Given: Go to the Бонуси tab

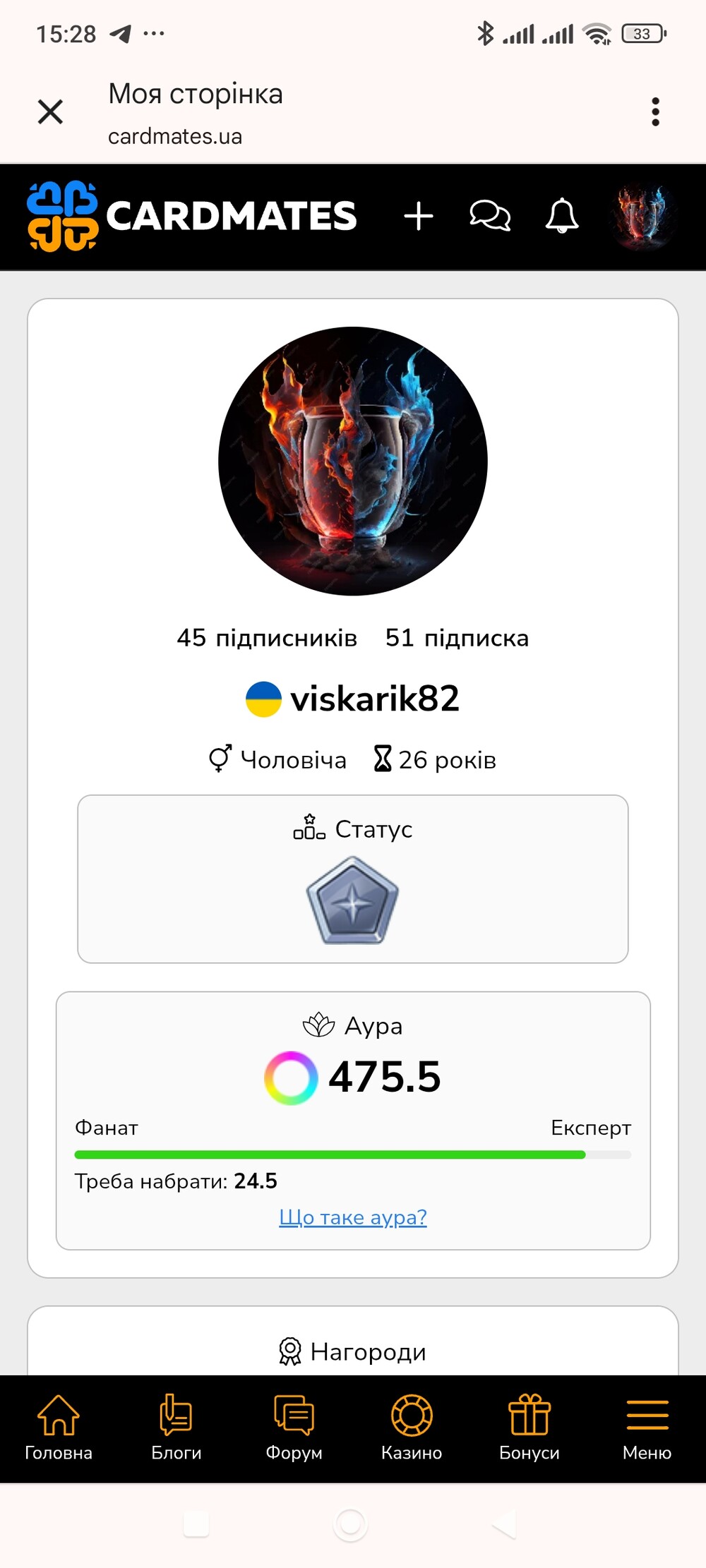Looking at the screenshot, I should (x=529, y=1428).
